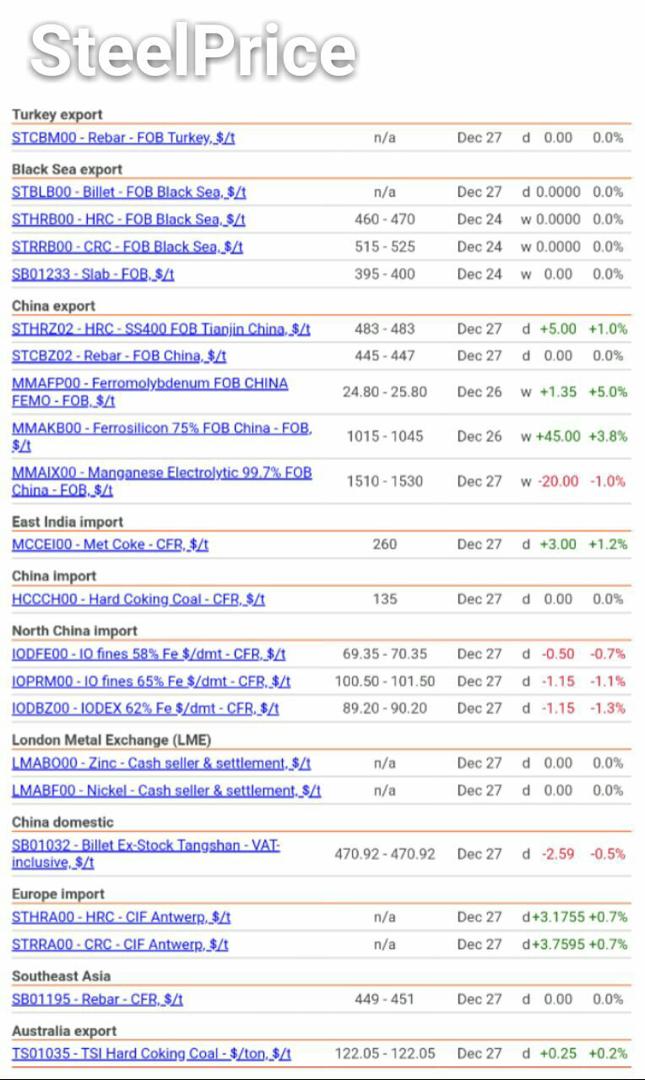Open the STCBM00 Rebar FOB Turkey link
The width and height of the screenshot is (645, 1080).
tap(123, 138)
